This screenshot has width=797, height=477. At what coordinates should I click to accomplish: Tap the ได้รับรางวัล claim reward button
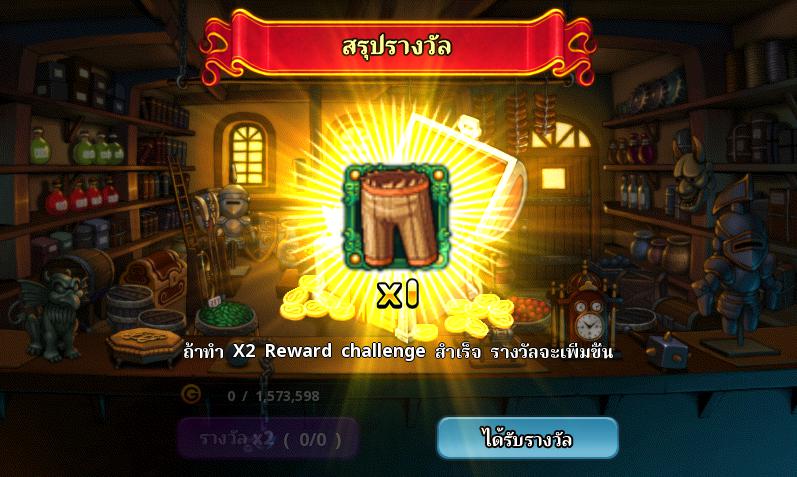(527, 438)
